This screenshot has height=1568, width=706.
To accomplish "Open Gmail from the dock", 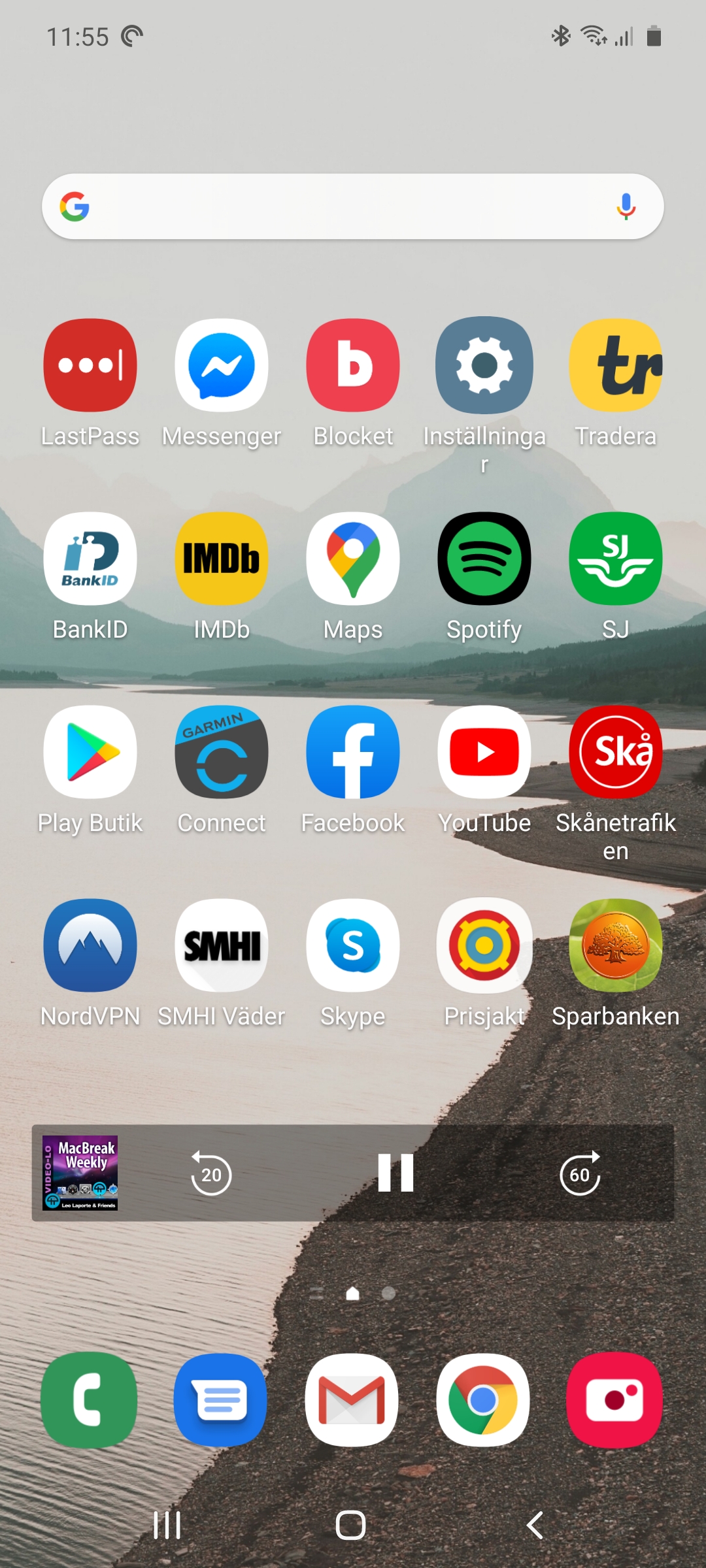I will (352, 1400).
